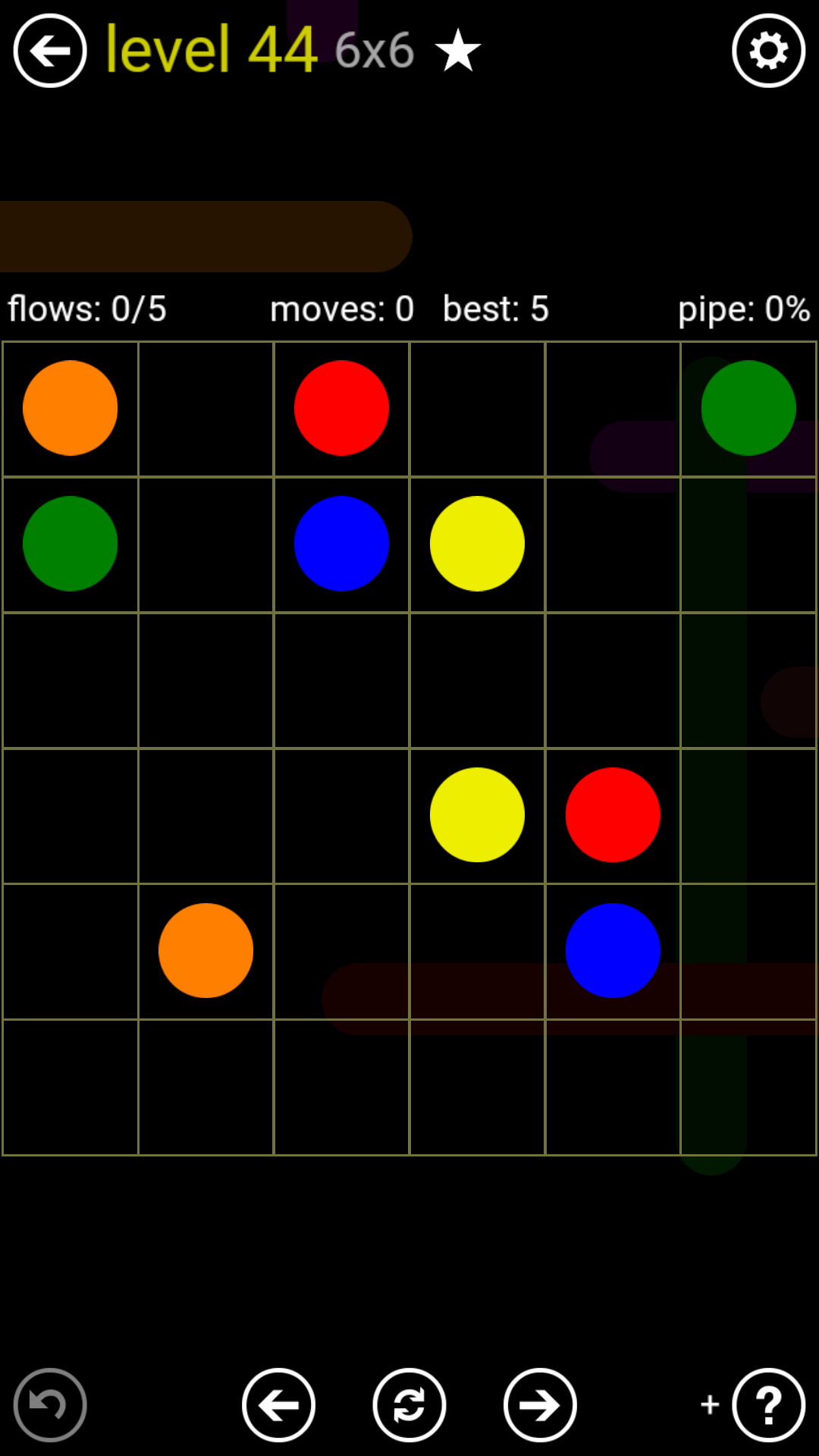Go back using the top-left arrow
This screenshot has height=1456, width=819.
[50, 51]
